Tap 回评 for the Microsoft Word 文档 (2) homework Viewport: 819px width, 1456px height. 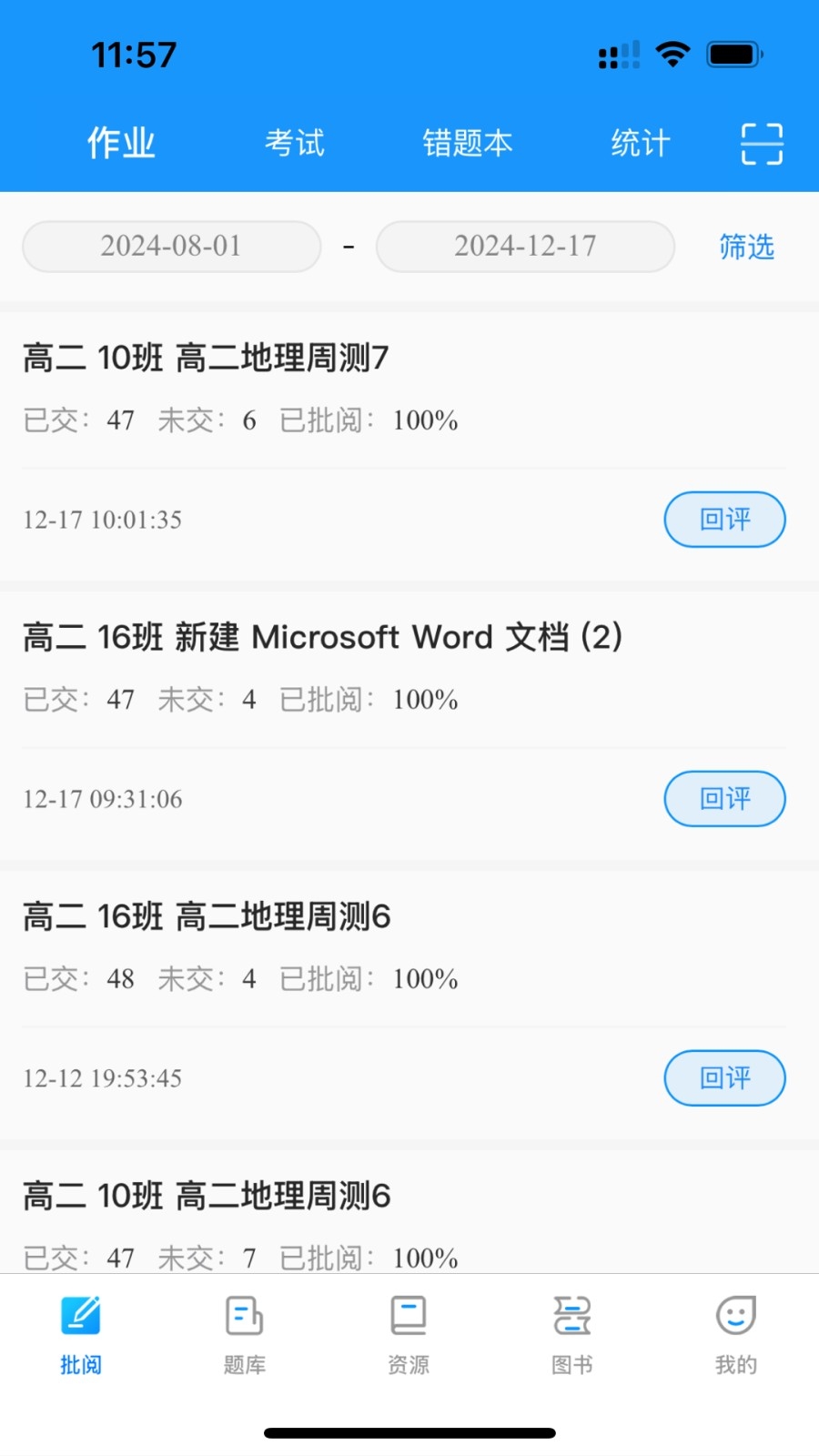point(724,799)
